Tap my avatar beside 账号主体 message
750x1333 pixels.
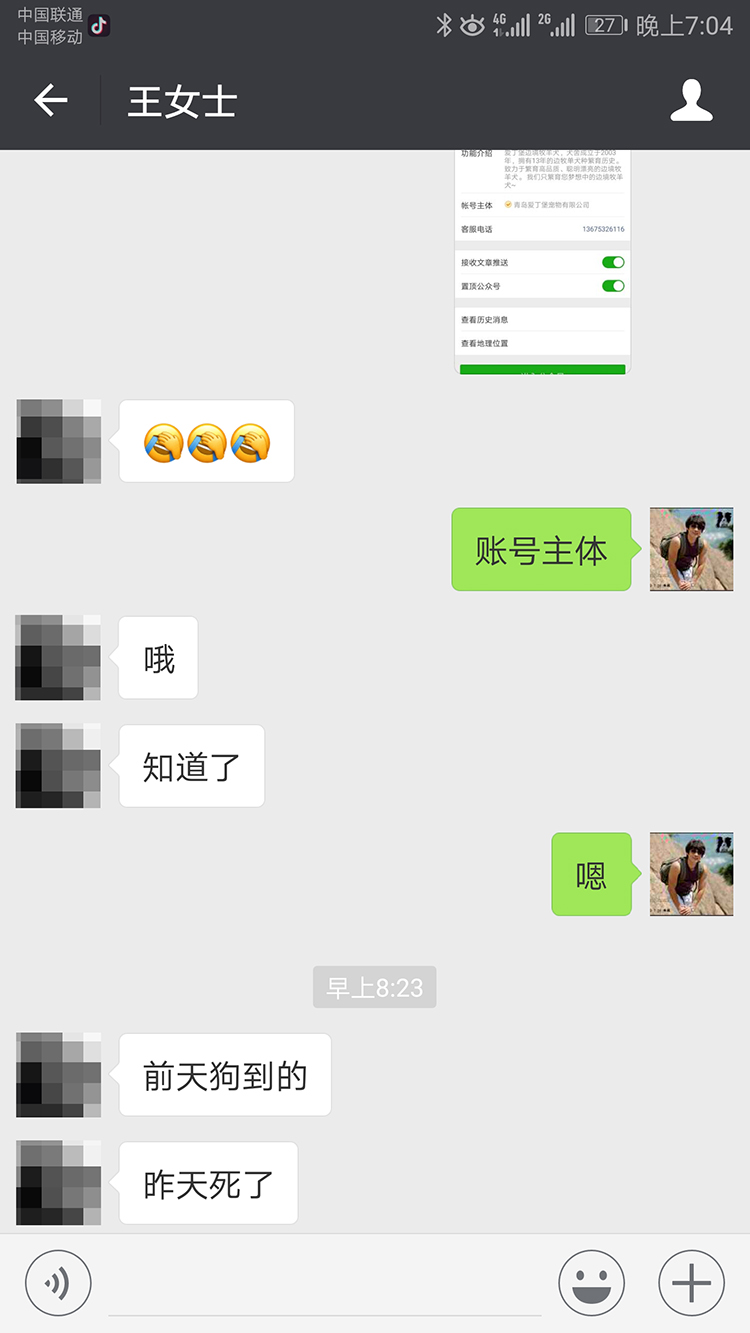point(692,549)
